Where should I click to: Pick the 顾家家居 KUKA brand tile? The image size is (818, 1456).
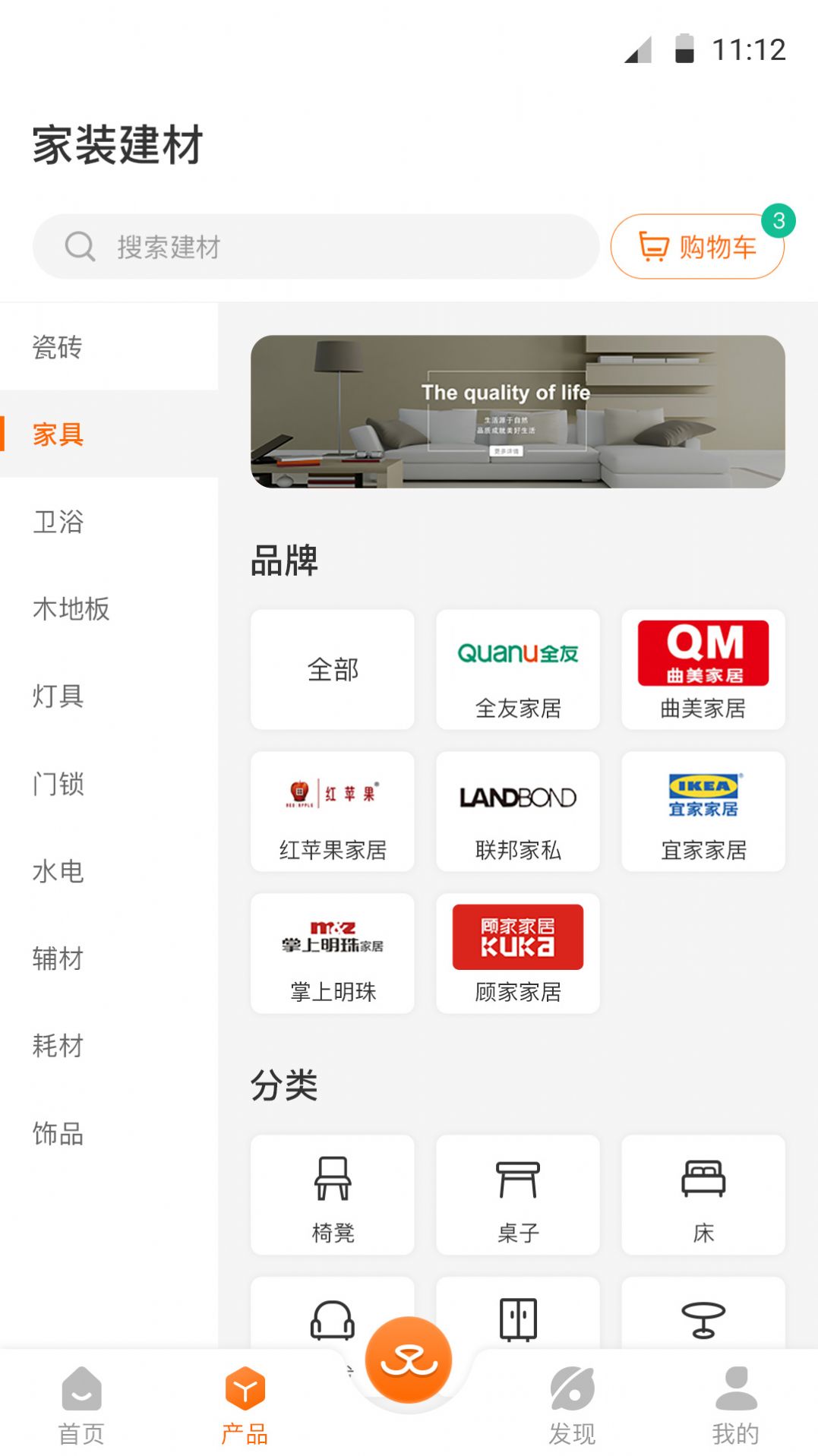pos(517,953)
